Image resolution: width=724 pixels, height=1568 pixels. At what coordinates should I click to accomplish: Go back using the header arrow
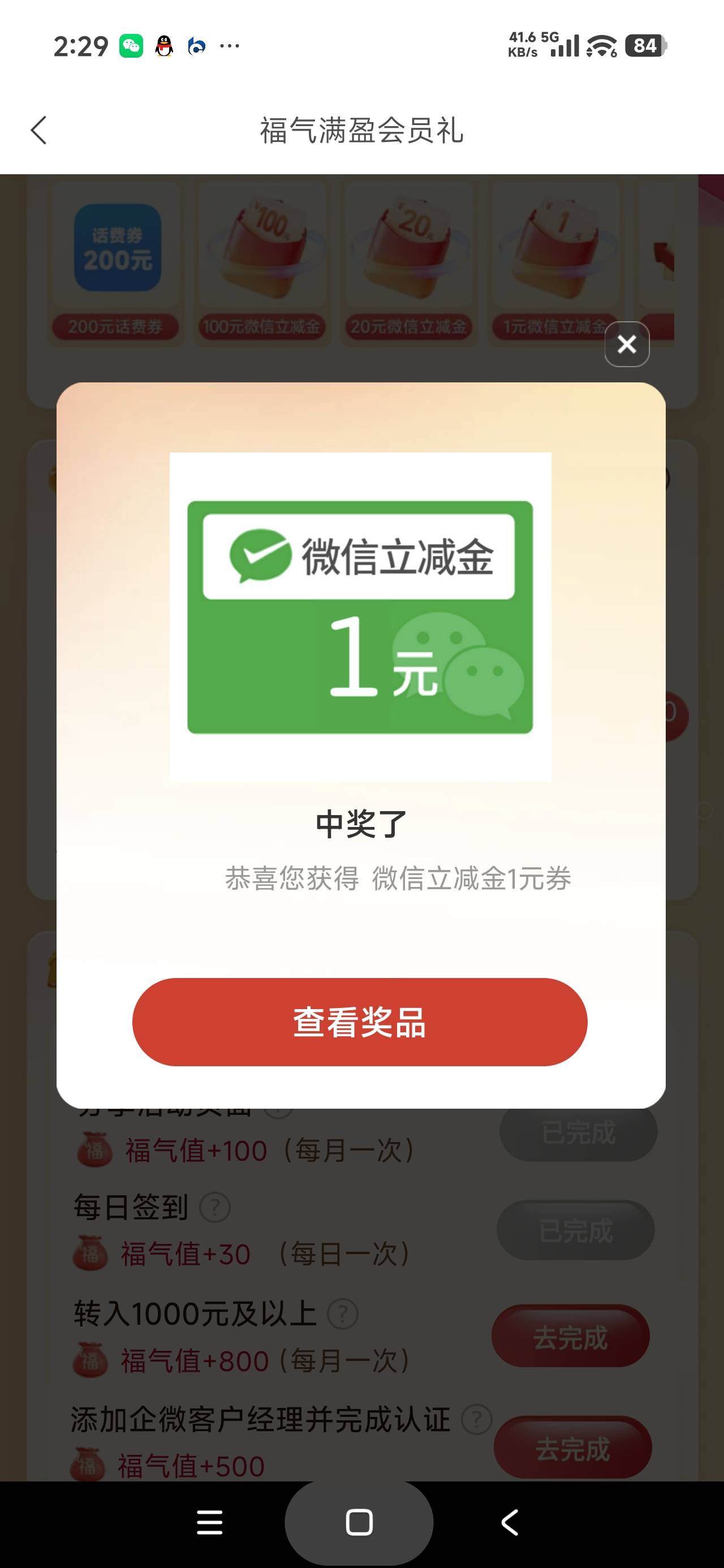click(x=39, y=130)
